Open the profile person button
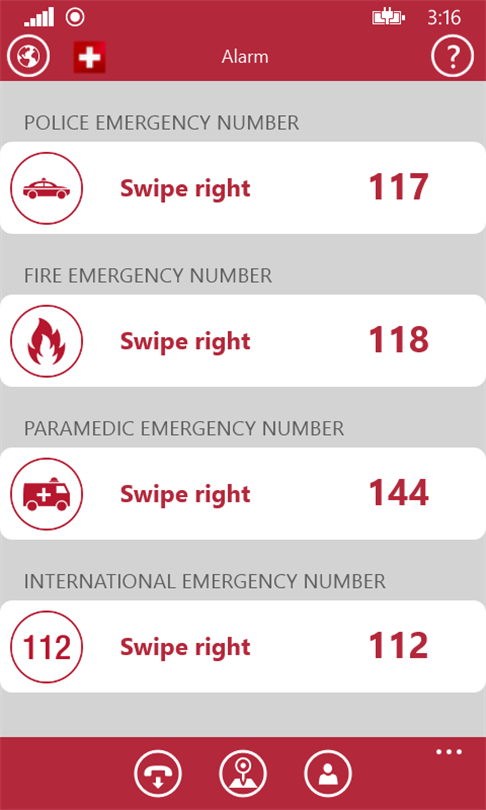The width and height of the screenshot is (486, 810). click(x=328, y=774)
